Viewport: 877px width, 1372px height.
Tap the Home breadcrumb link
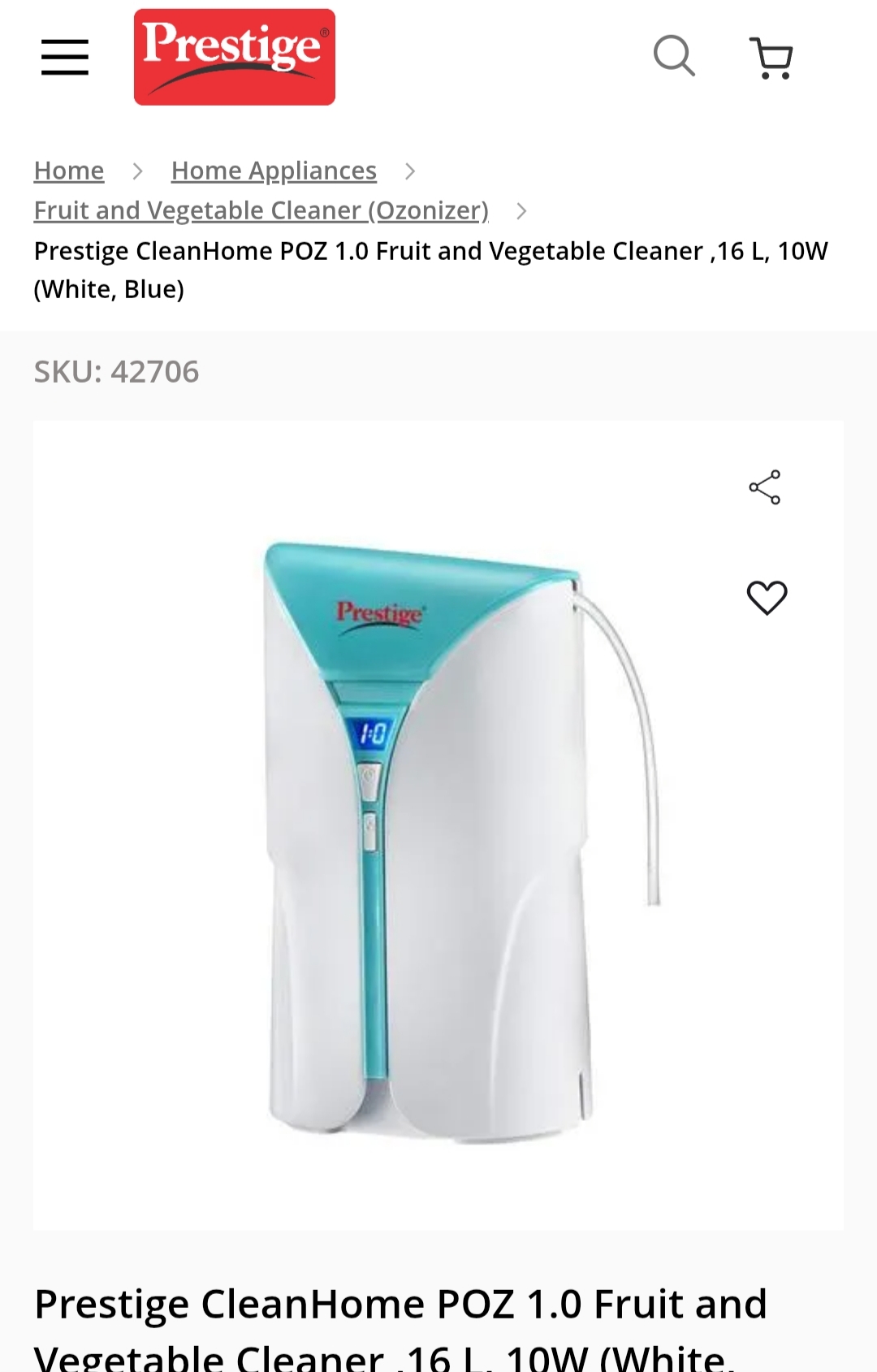click(69, 171)
